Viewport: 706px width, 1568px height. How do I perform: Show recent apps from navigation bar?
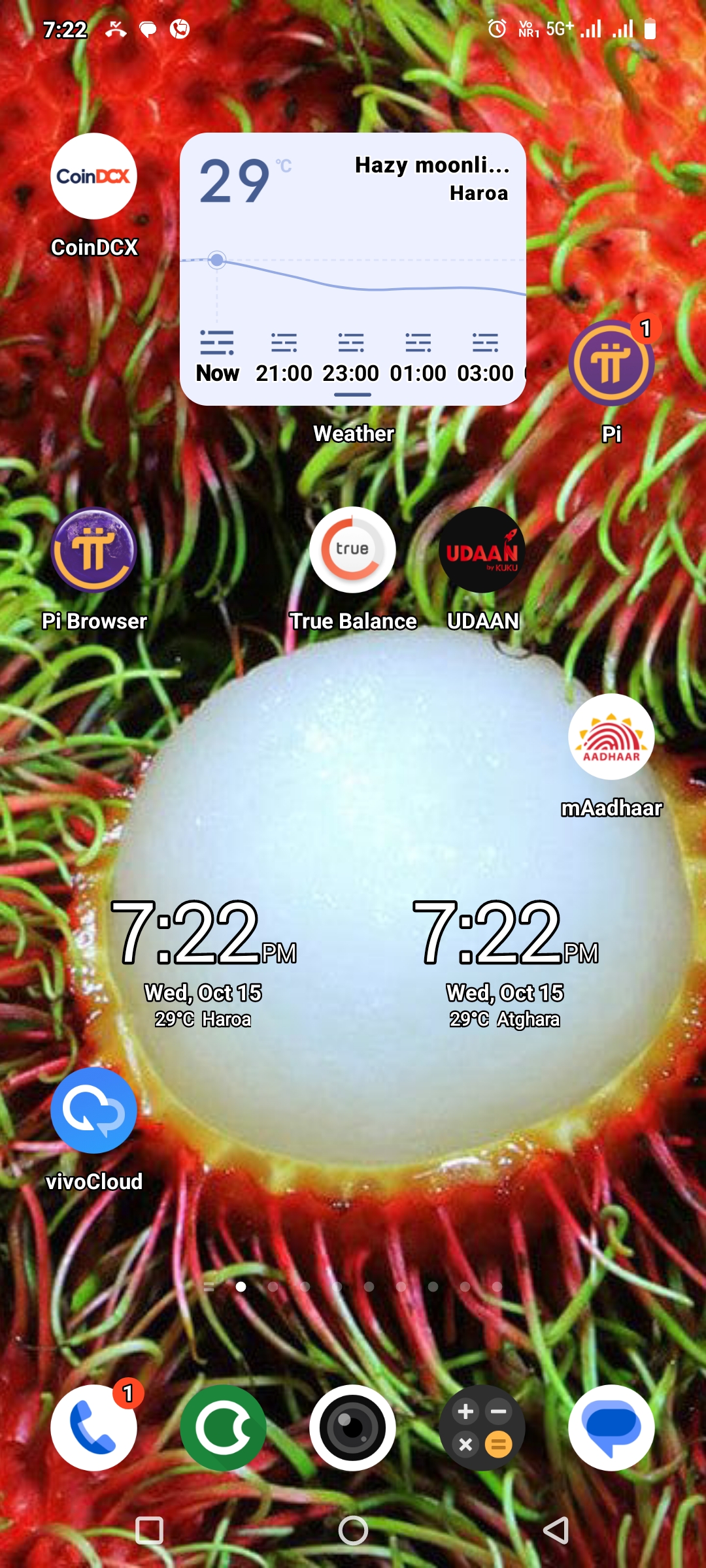[149, 1530]
